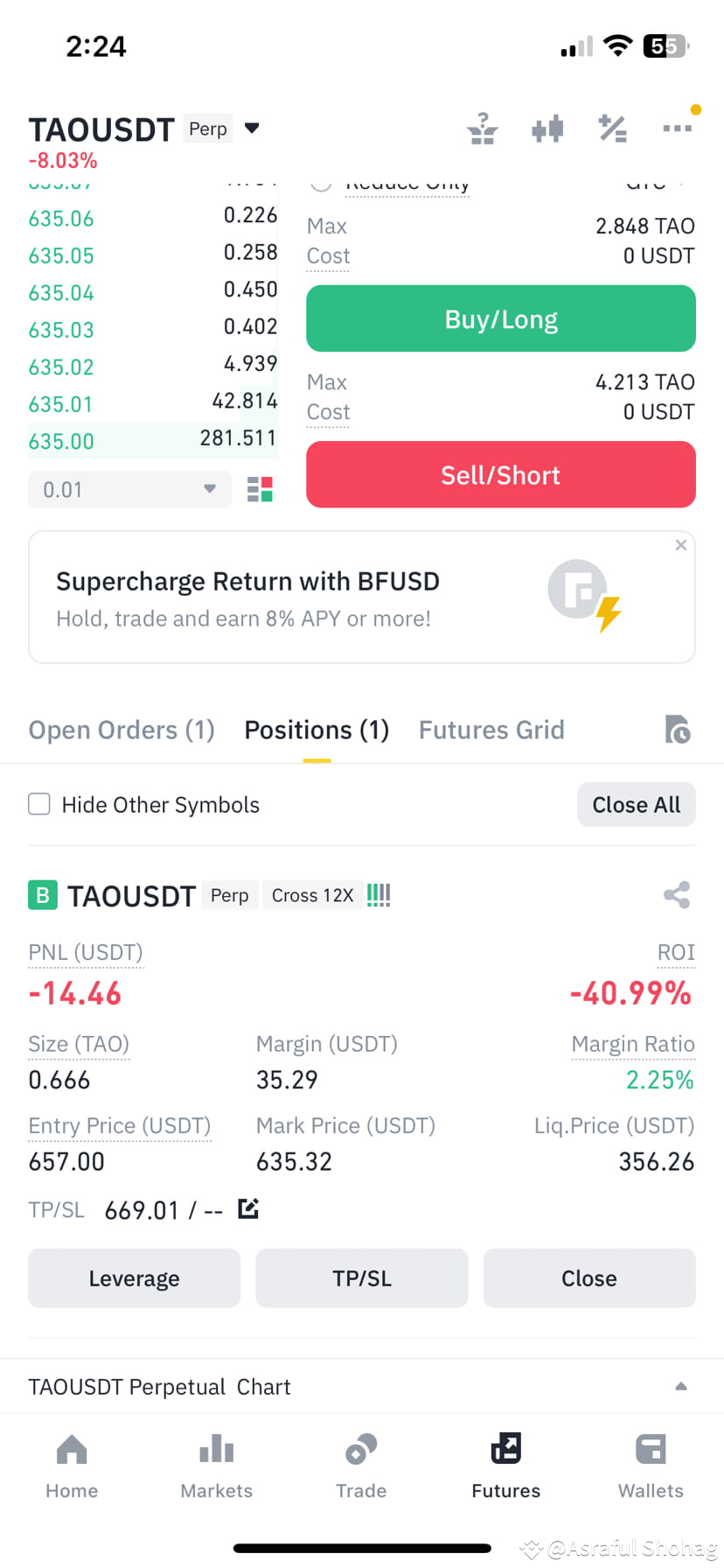Click the order book layout icon
Image resolution: width=724 pixels, height=1568 pixels.
pos(258,489)
